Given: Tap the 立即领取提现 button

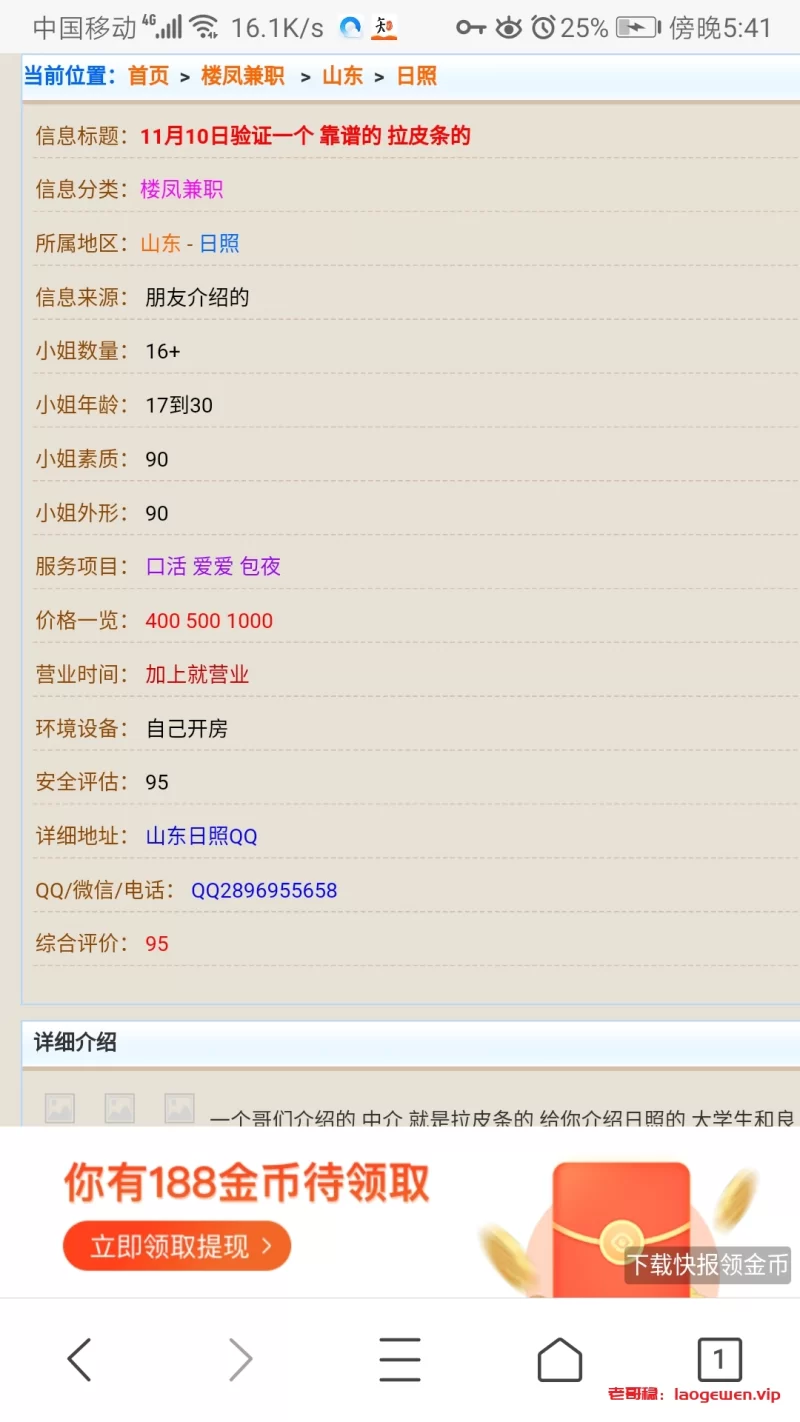Looking at the screenshot, I should coord(177,1246).
